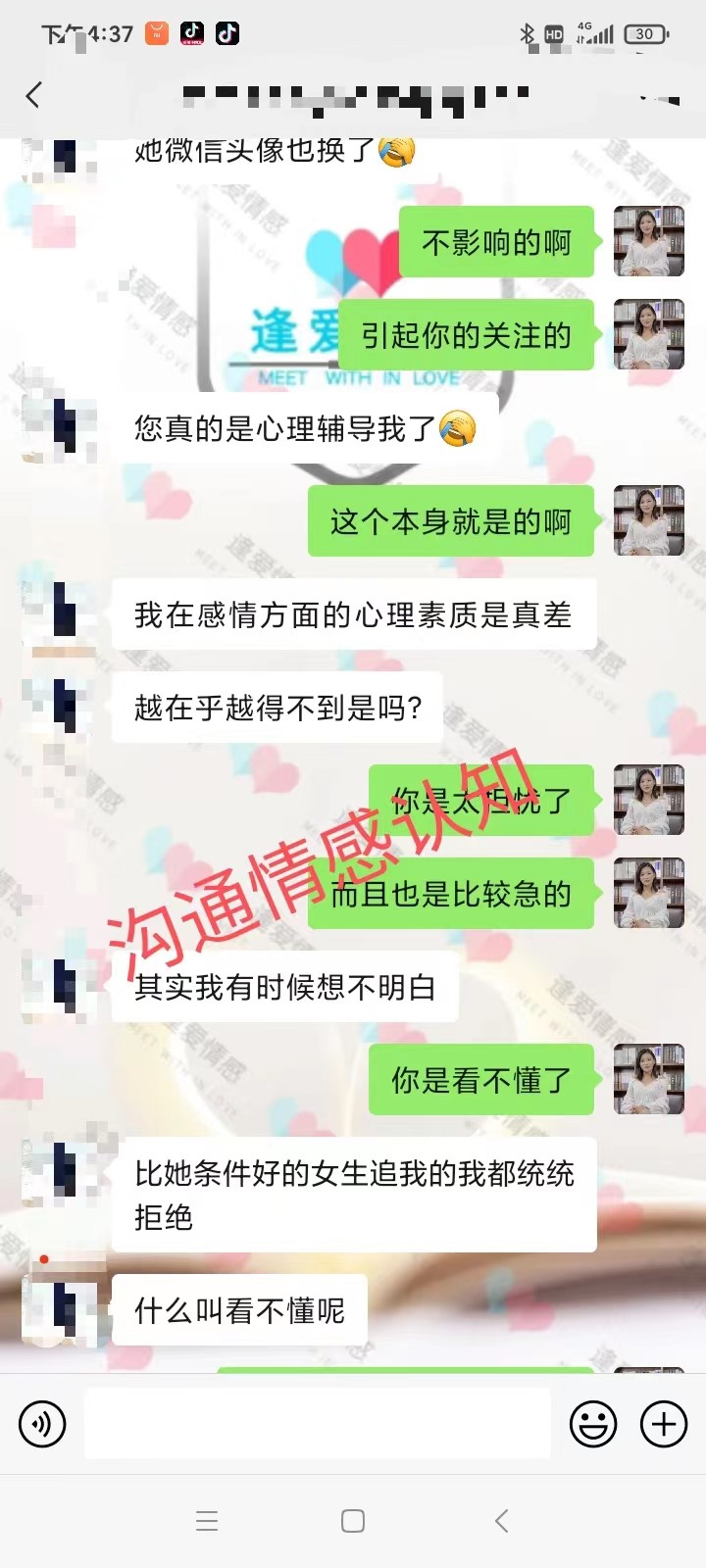The width and height of the screenshot is (706, 1568).
Task: Open the emoji sticker panel
Action: 593,1424
